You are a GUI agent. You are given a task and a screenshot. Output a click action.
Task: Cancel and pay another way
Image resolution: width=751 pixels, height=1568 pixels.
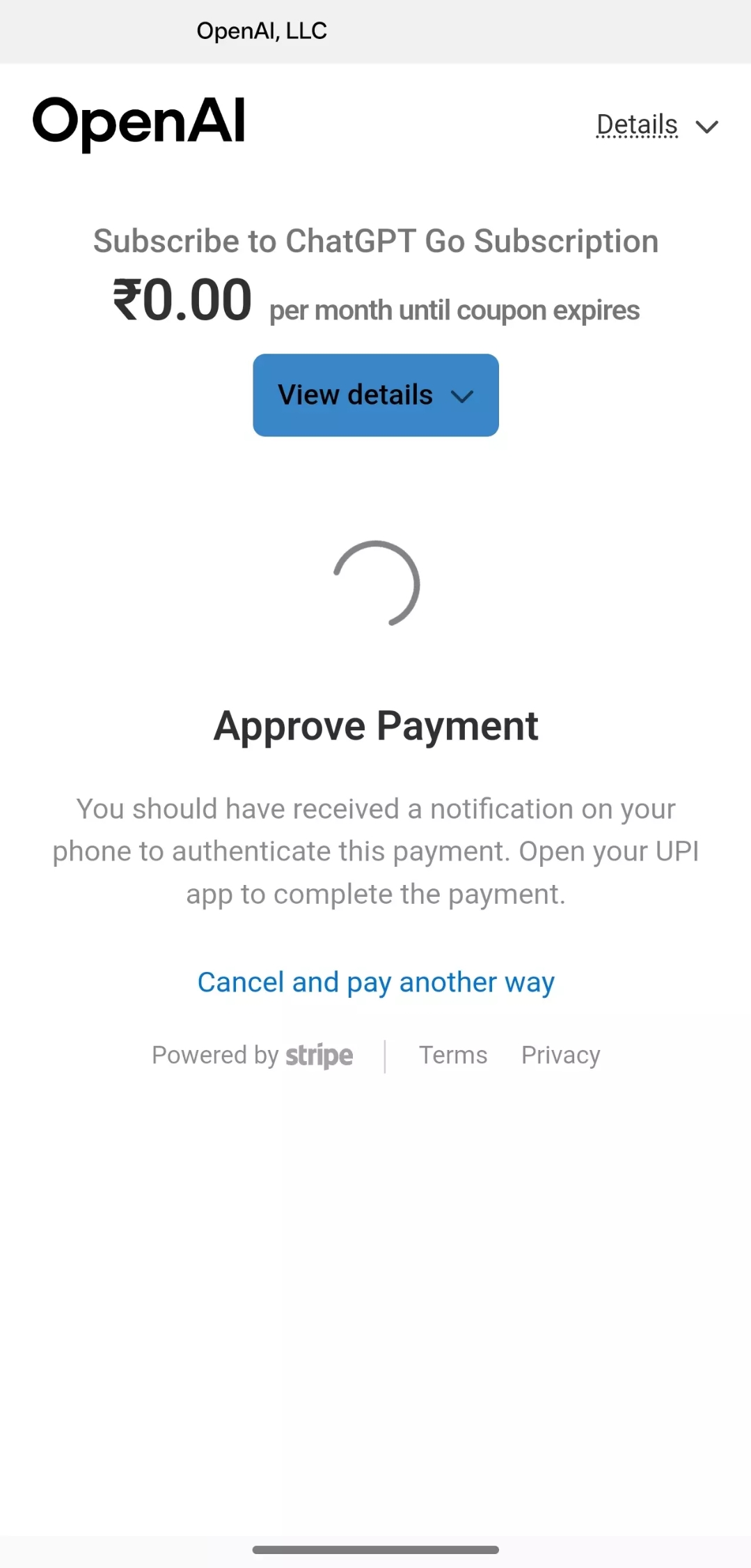click(x=376, y=982)
